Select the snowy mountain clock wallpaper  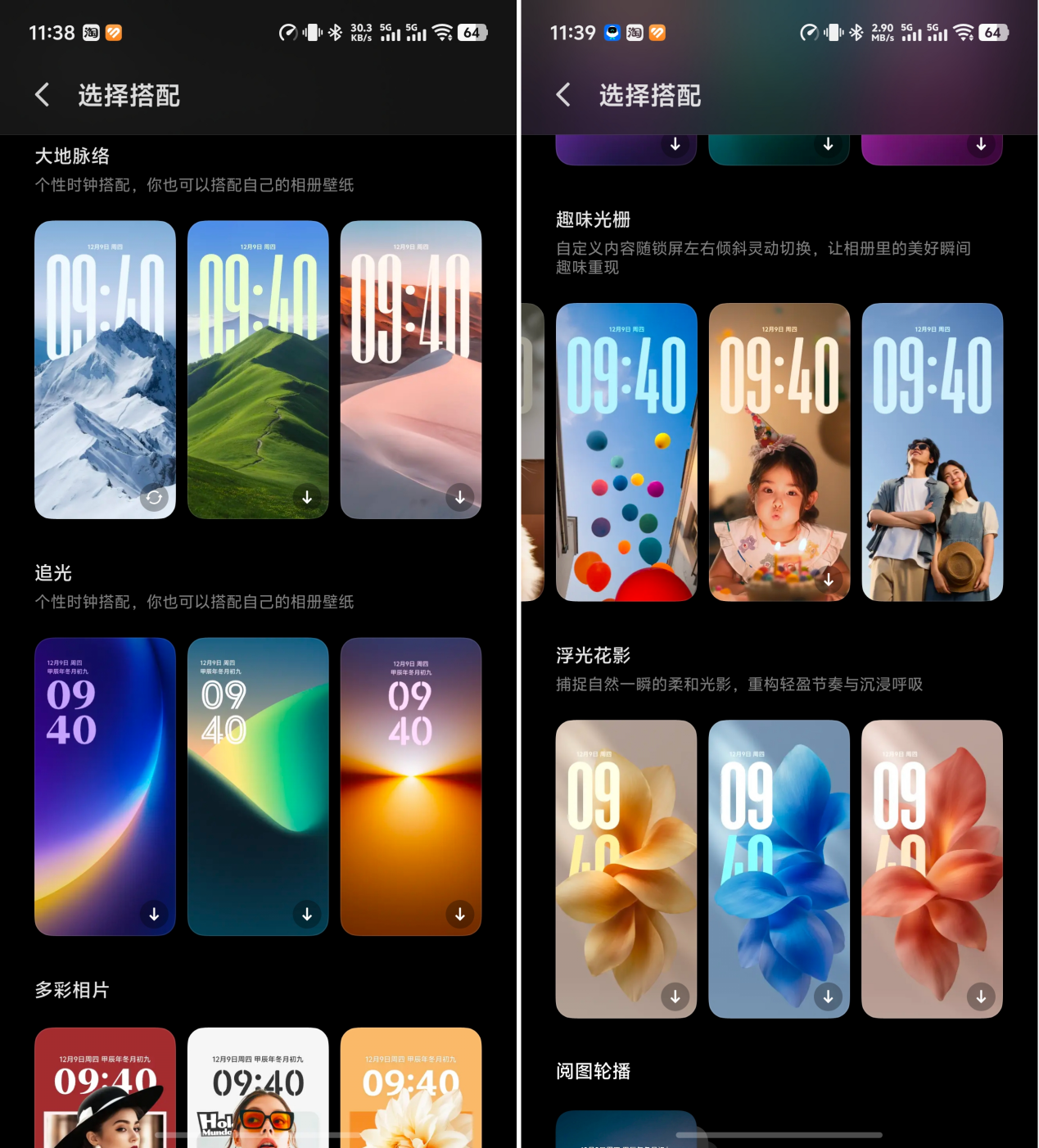click(x=105, y=368)
